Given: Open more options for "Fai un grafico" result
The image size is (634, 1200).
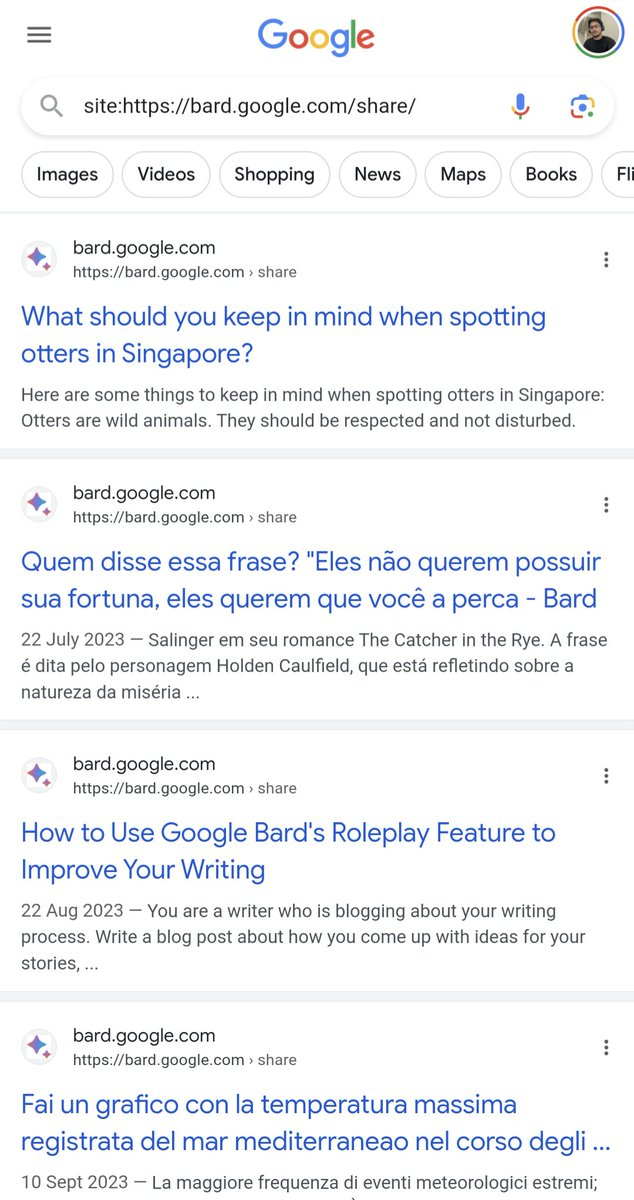Looking at the screenshot, I should (606, 1048).
